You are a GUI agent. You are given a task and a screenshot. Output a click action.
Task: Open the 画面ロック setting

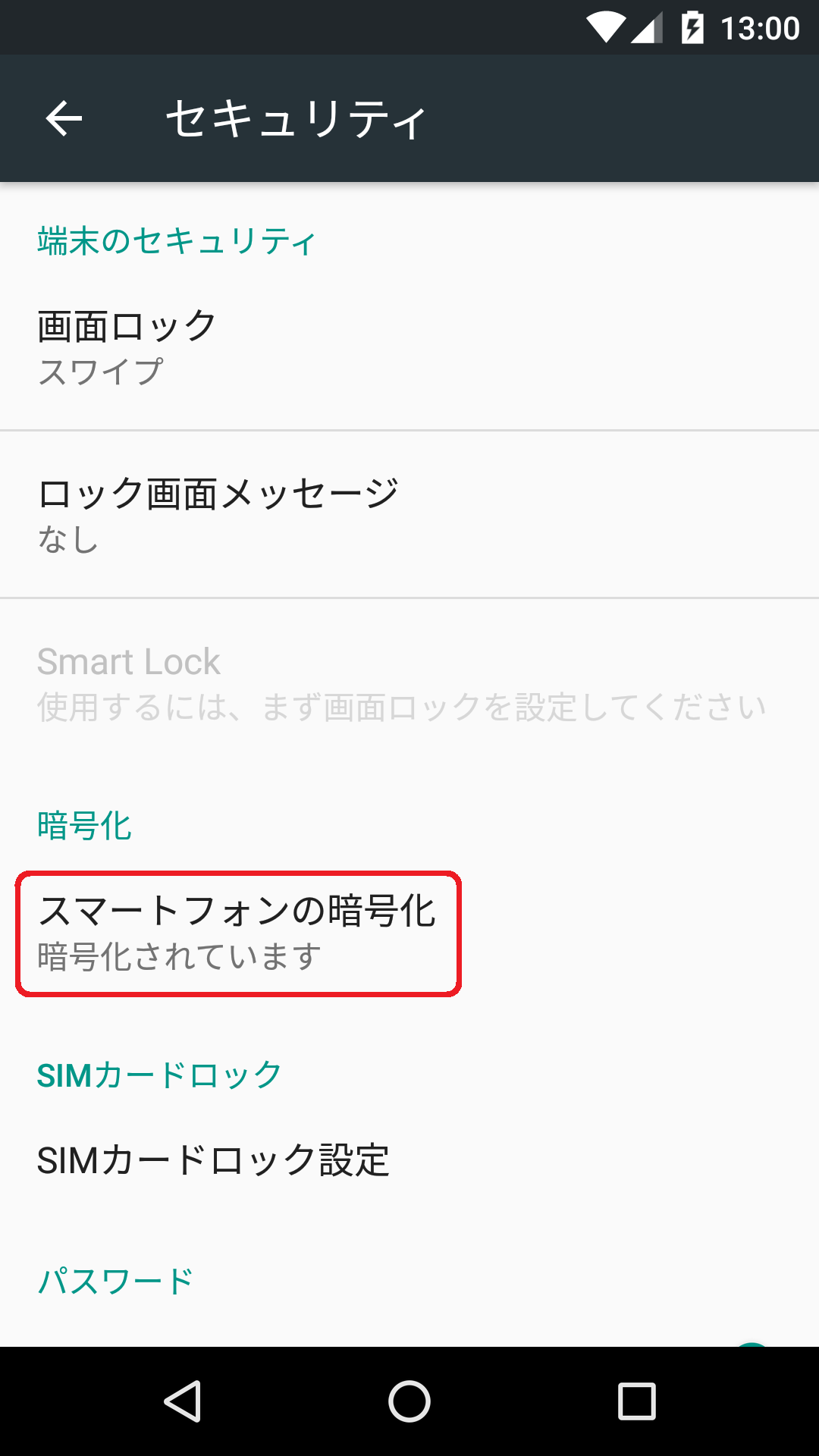click(x=409, y=347)
